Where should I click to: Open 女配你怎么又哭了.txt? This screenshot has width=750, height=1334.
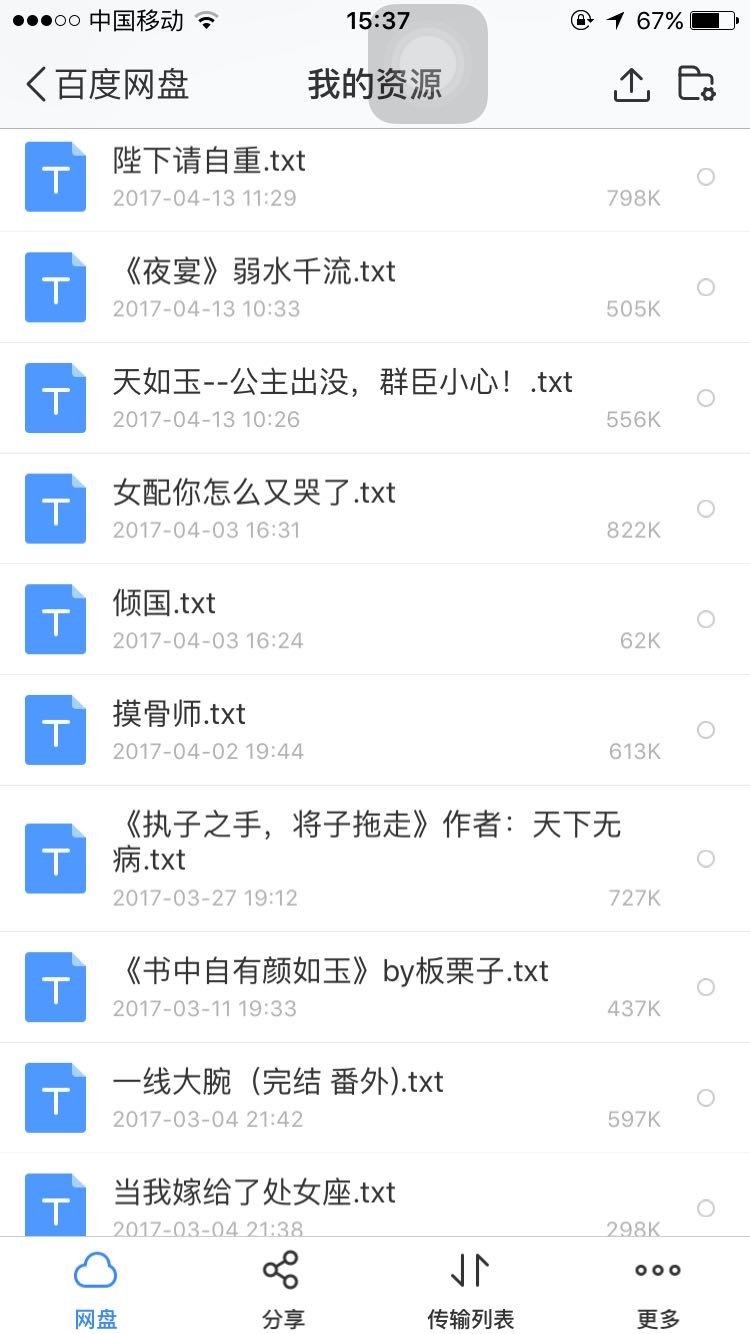(x=375, y=509)
